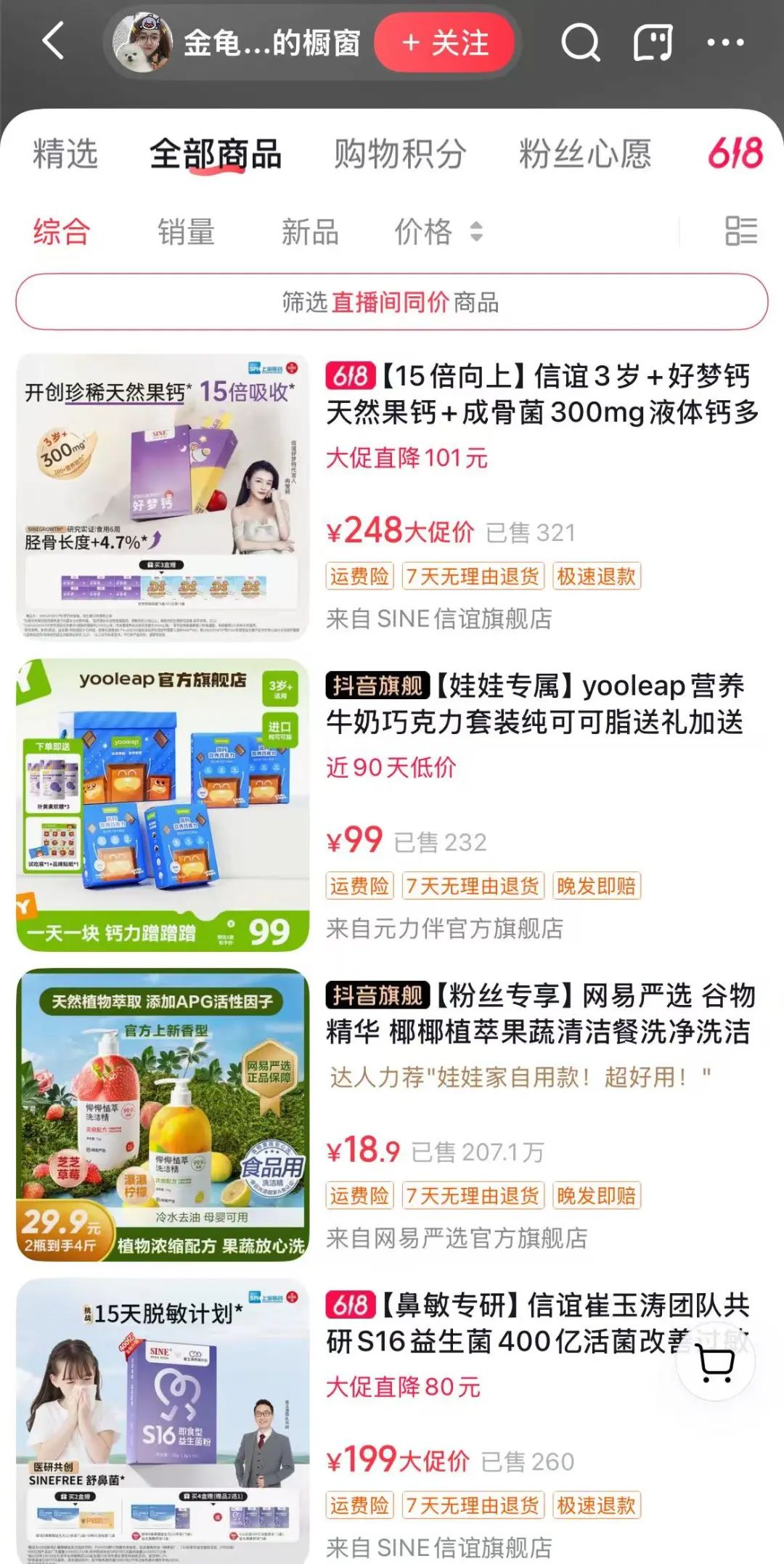784x1564 pixels.
Task: Follow the shop with 关注 button
Action: [445, 43]
